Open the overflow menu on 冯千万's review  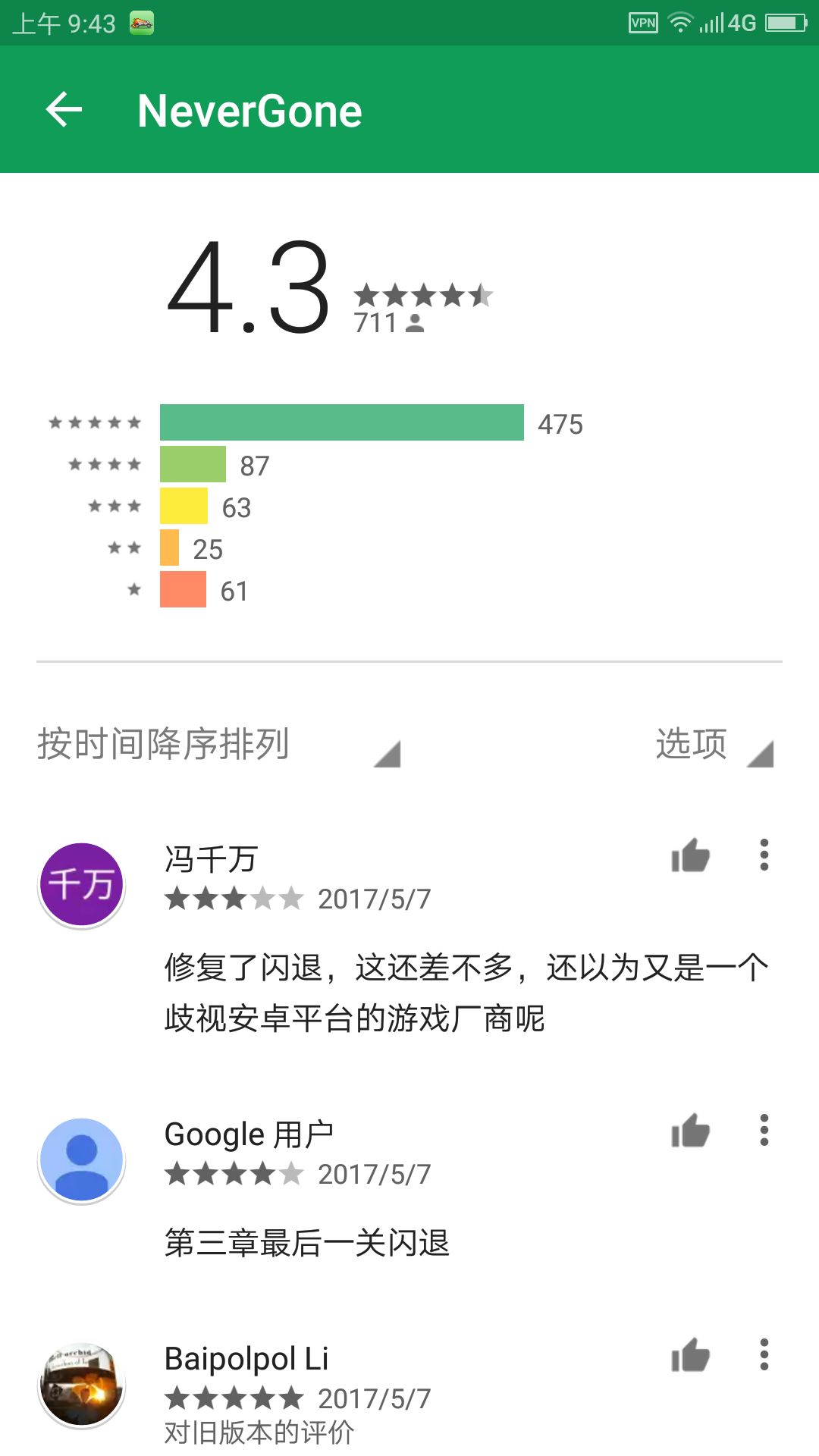coord(764,855)
